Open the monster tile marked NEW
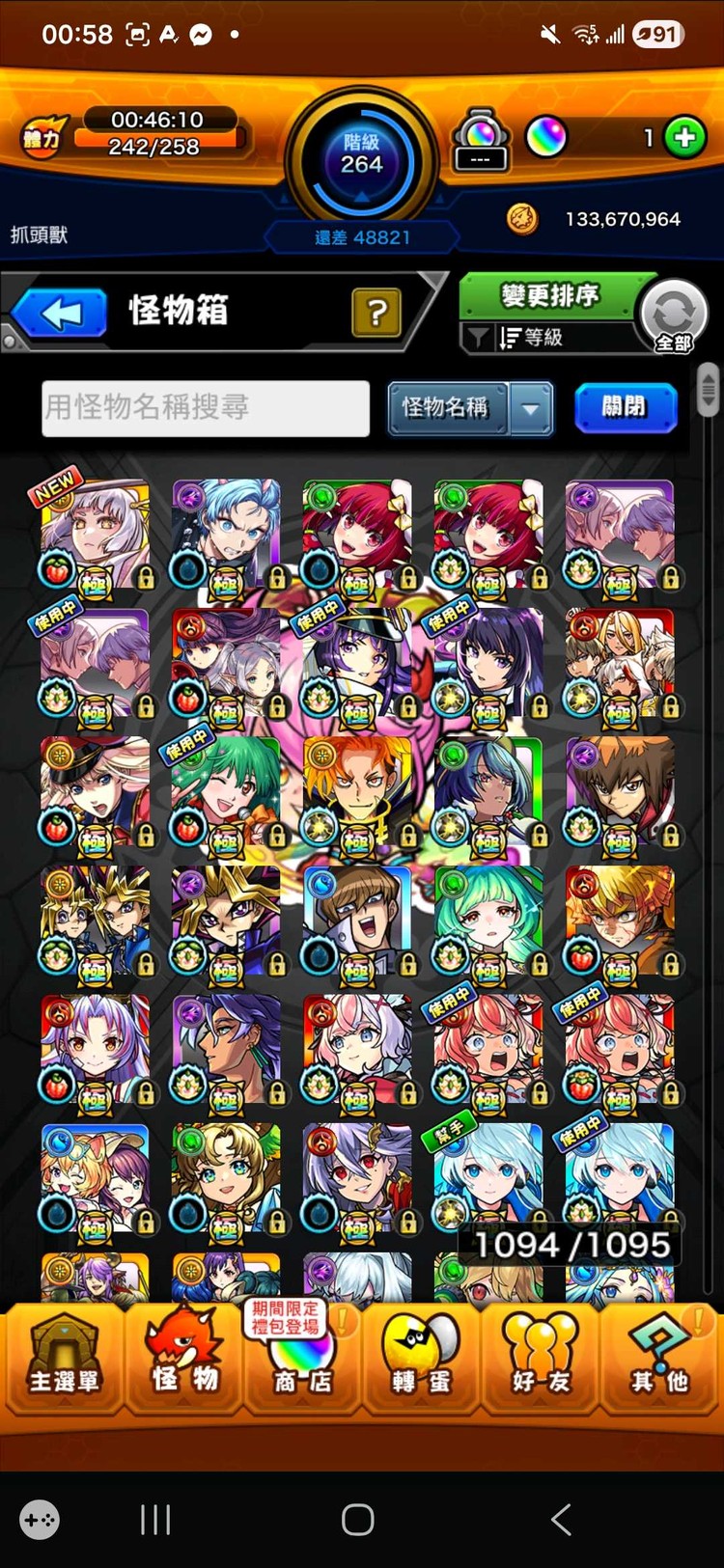The width and height of the screenshot is (724, 1568). point(96,534)
